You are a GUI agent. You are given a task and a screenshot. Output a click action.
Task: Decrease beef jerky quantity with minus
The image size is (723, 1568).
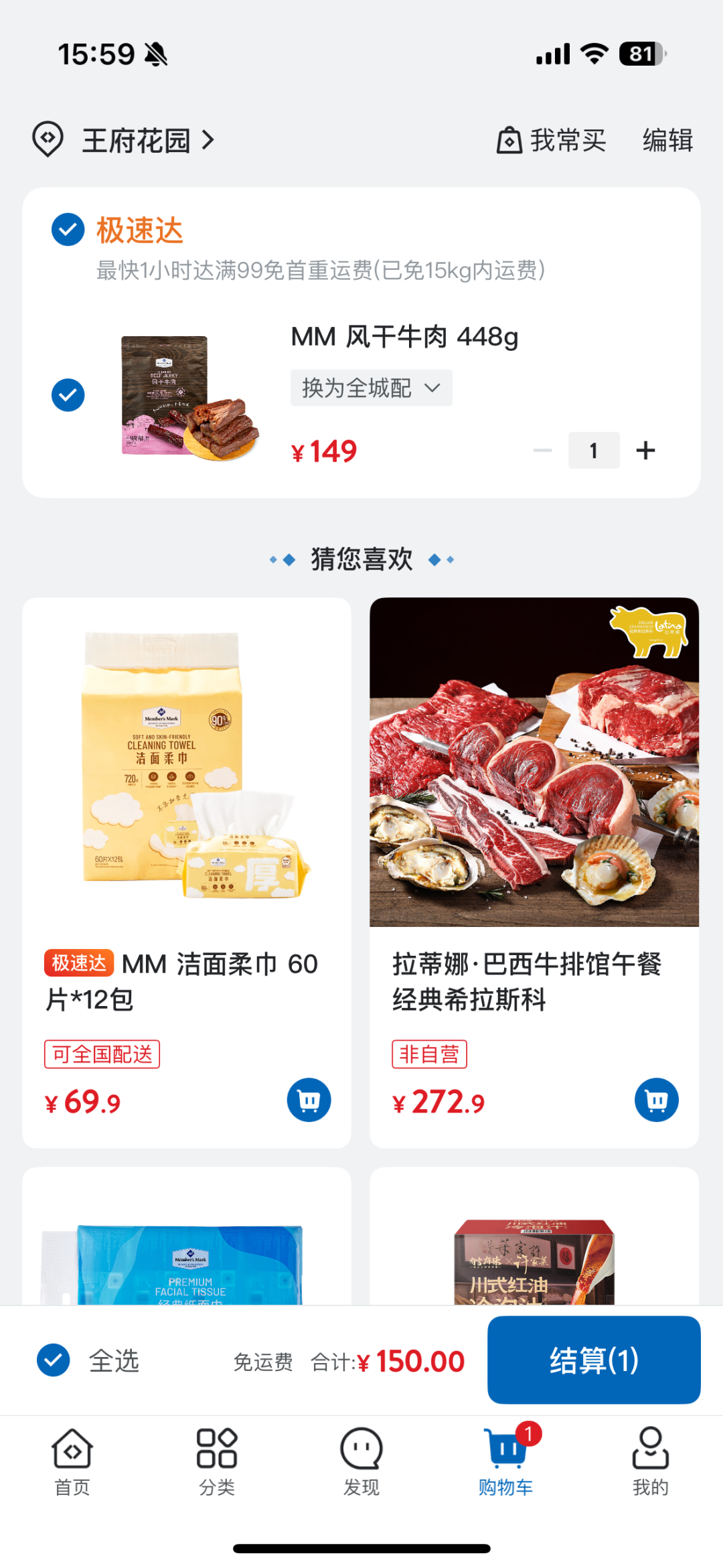[542, 451]
